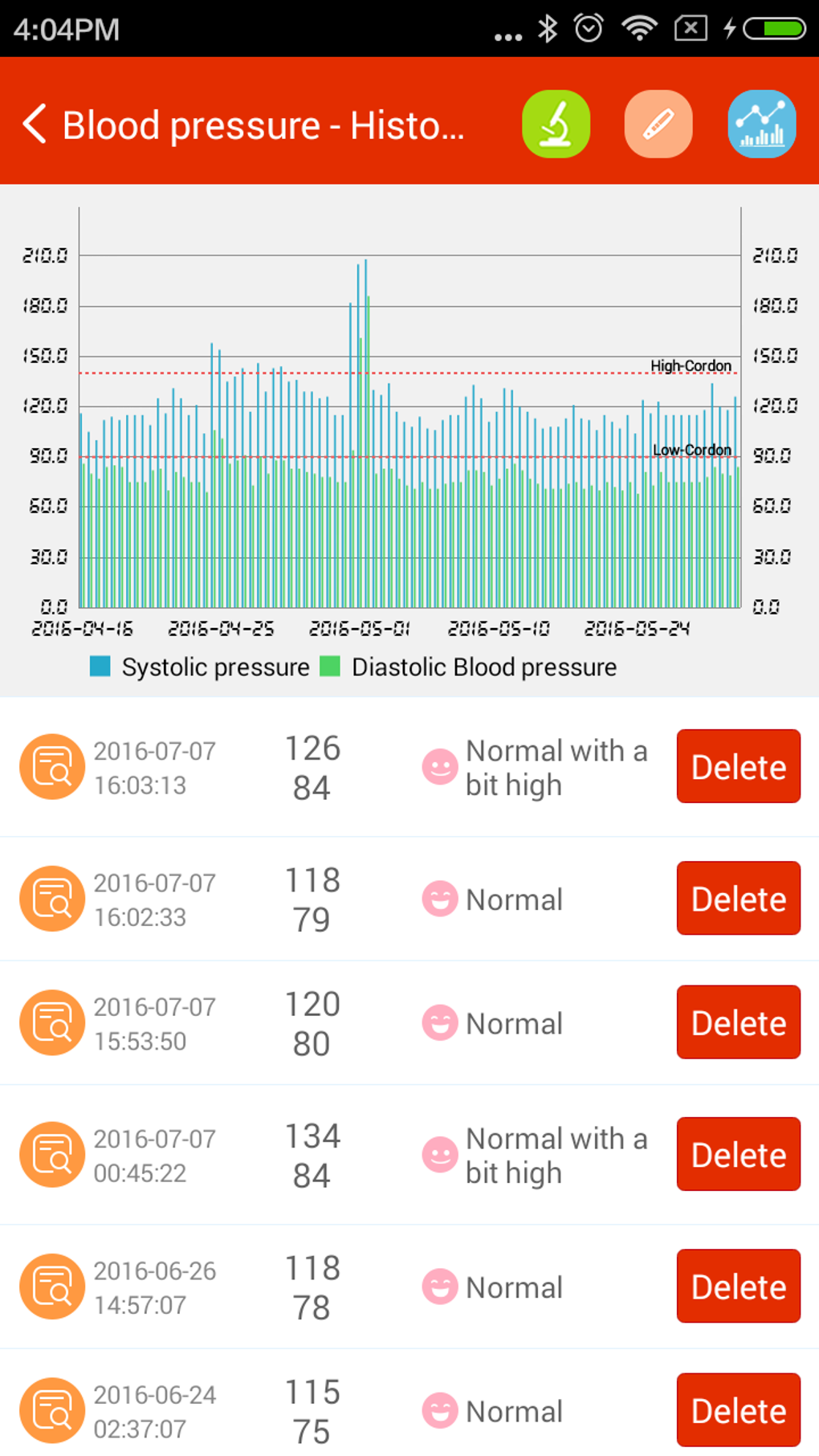The height and width of the screenshot is (1456, 819).
Task: View details icon for 16:02:33 record
Action: click(52, 898)
